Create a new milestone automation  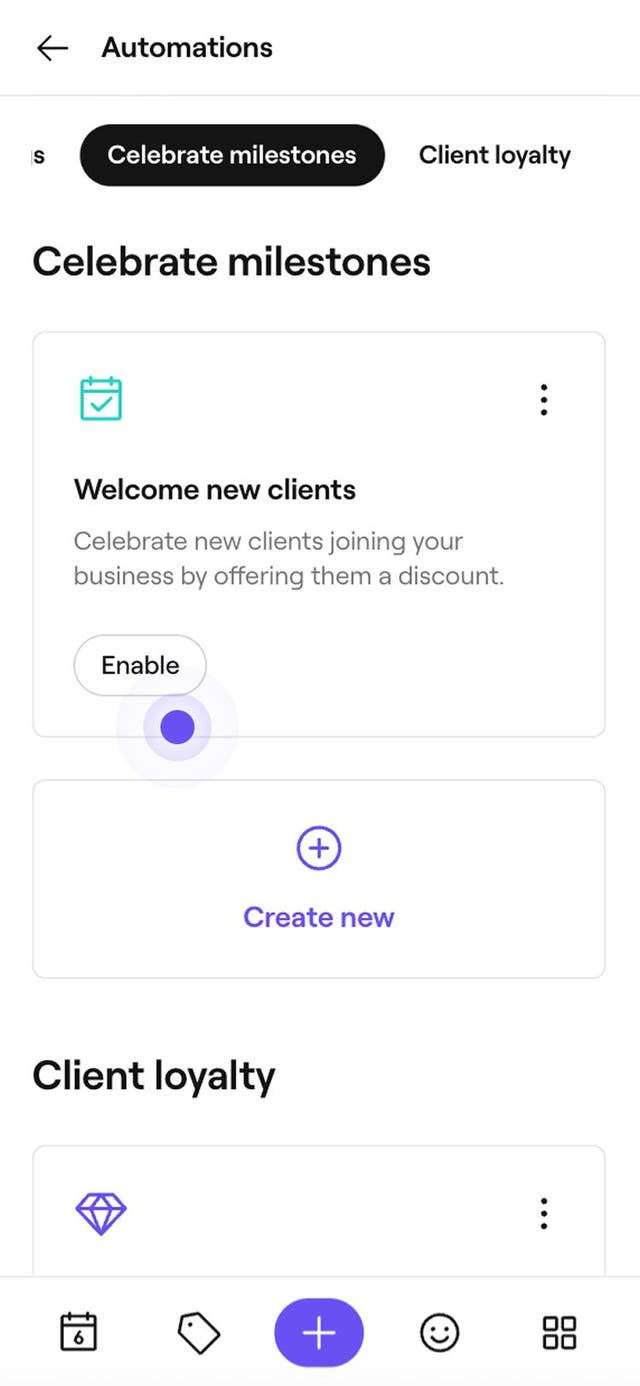[319, 879]
